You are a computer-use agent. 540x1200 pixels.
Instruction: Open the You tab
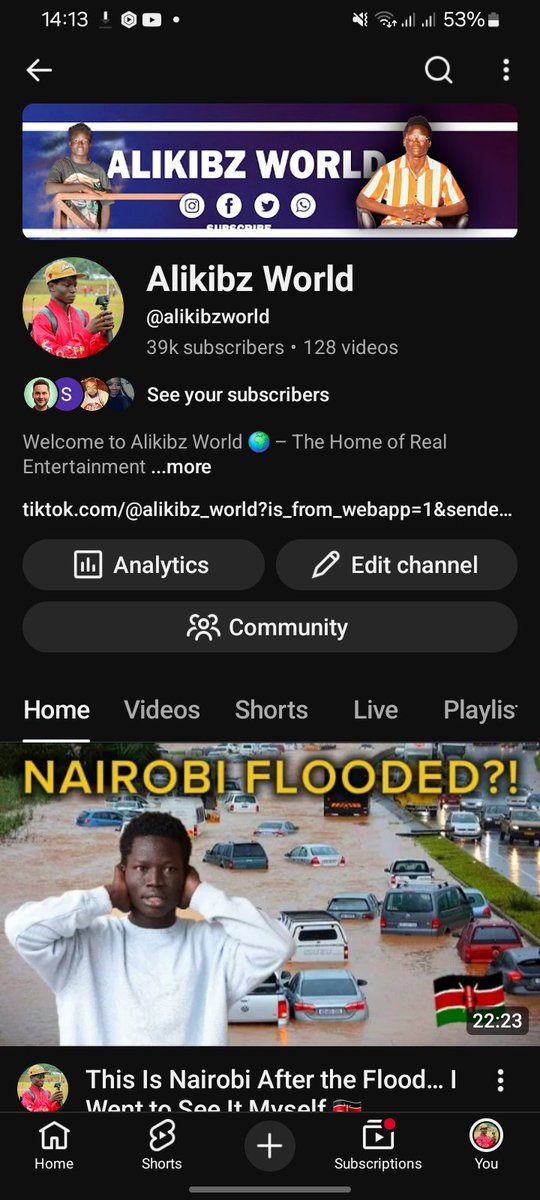pyautogui.click(x=486, y=1146)
